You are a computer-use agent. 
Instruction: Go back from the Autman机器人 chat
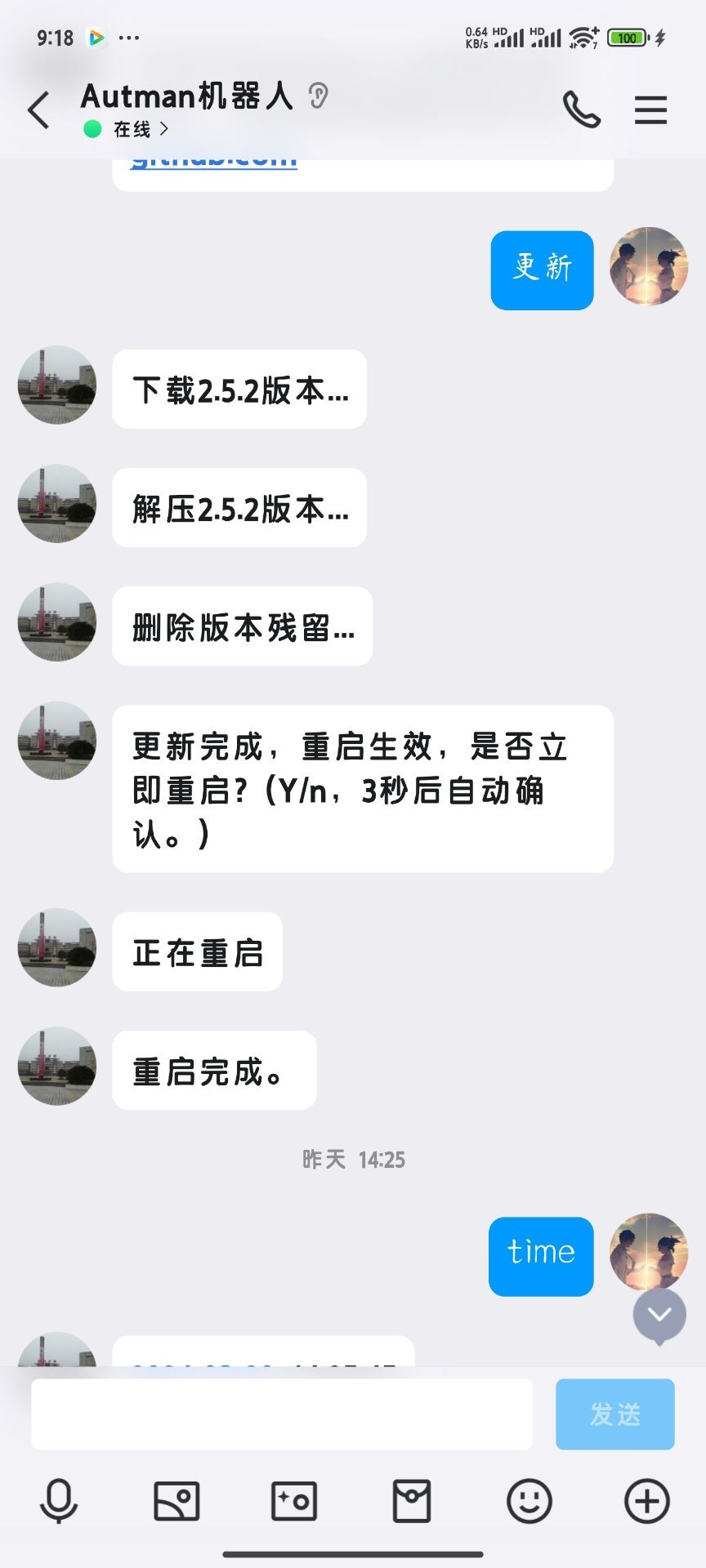pyautogui.click(x=38, y=110)
